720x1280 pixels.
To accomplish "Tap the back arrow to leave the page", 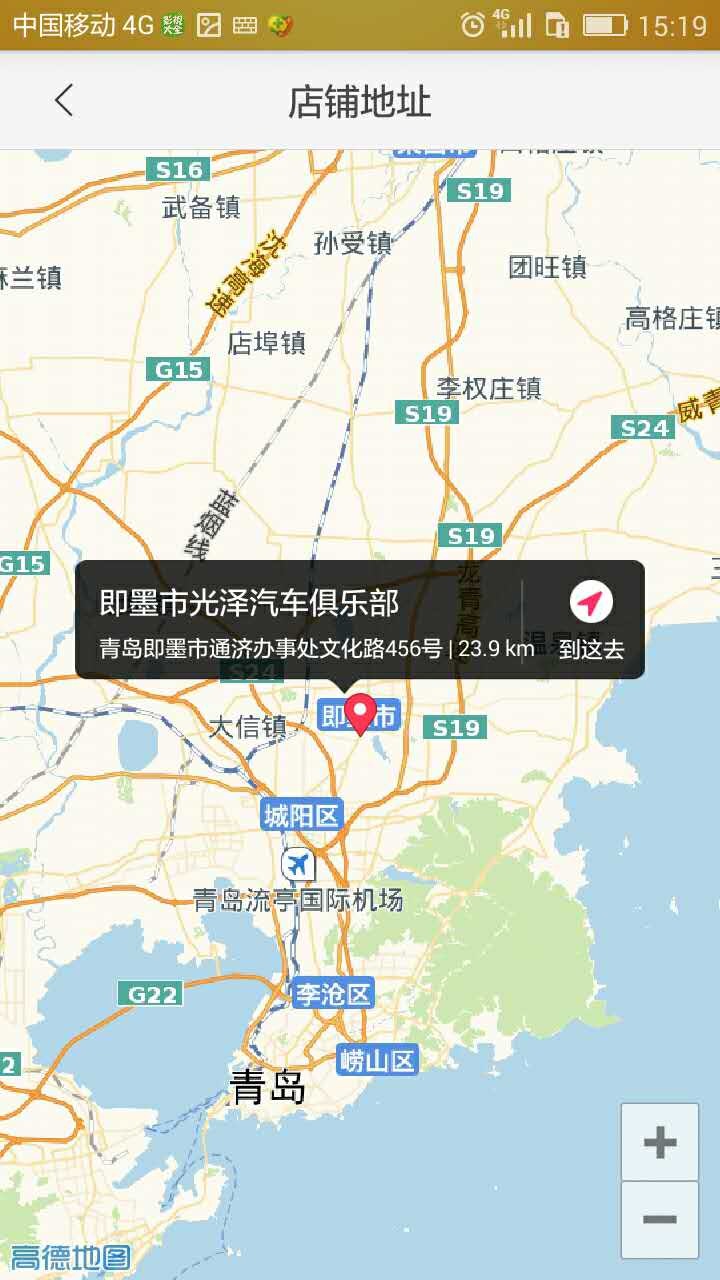I will pyautogui.click(x=62, y=100).
